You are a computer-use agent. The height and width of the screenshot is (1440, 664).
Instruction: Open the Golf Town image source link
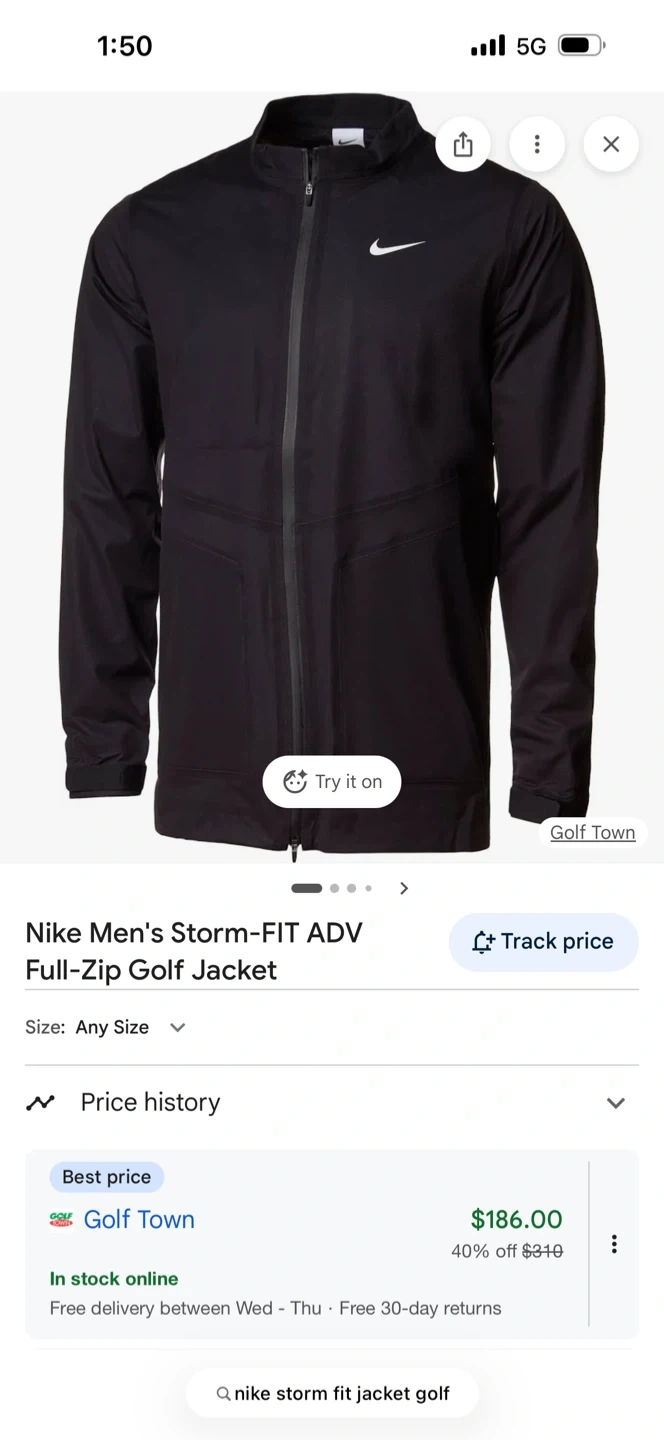592,832
